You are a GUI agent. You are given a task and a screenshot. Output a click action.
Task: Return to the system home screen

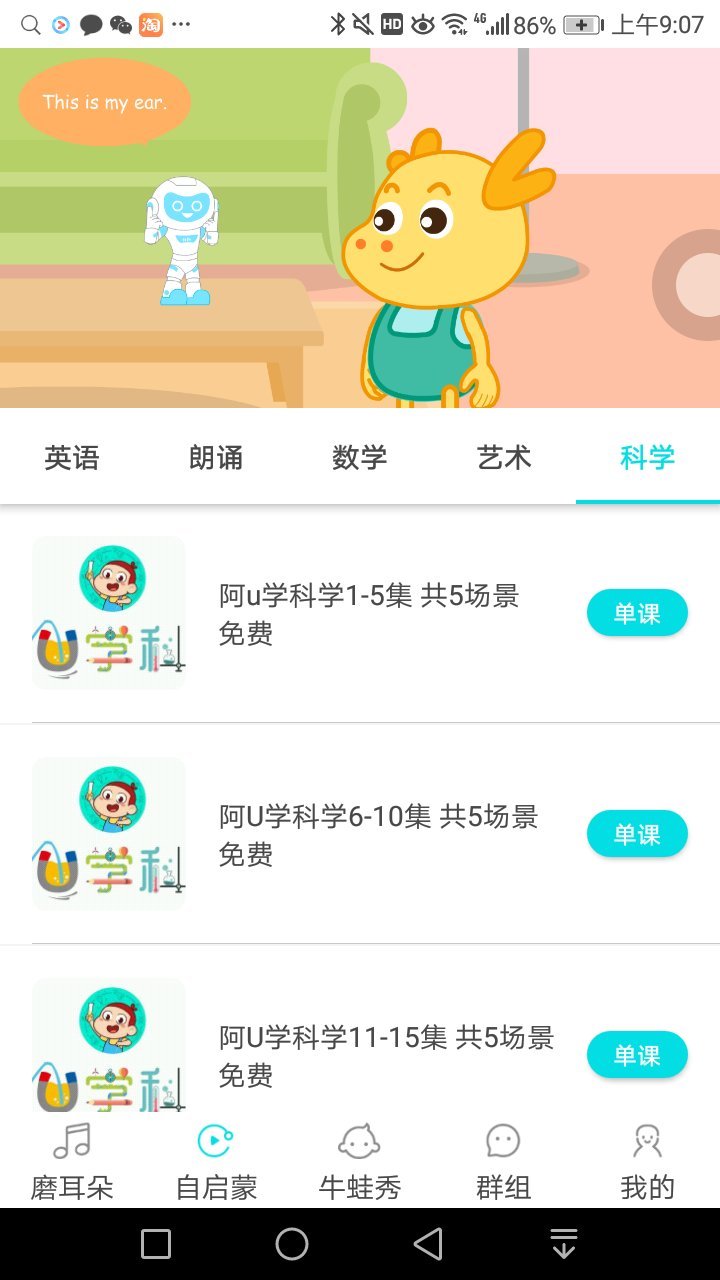pyautogui.click(x=292, y=1244)
